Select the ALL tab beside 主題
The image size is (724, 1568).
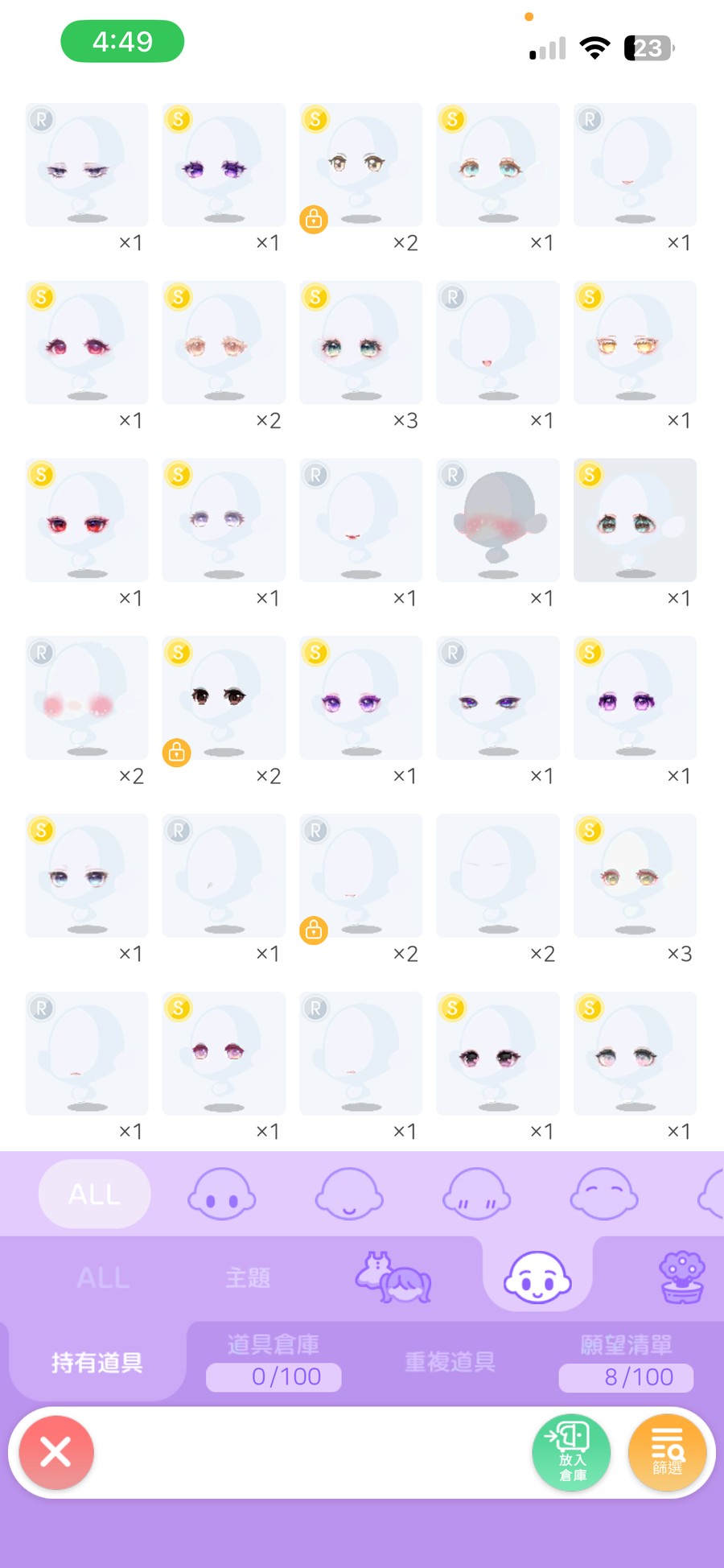pos(103,1277)
